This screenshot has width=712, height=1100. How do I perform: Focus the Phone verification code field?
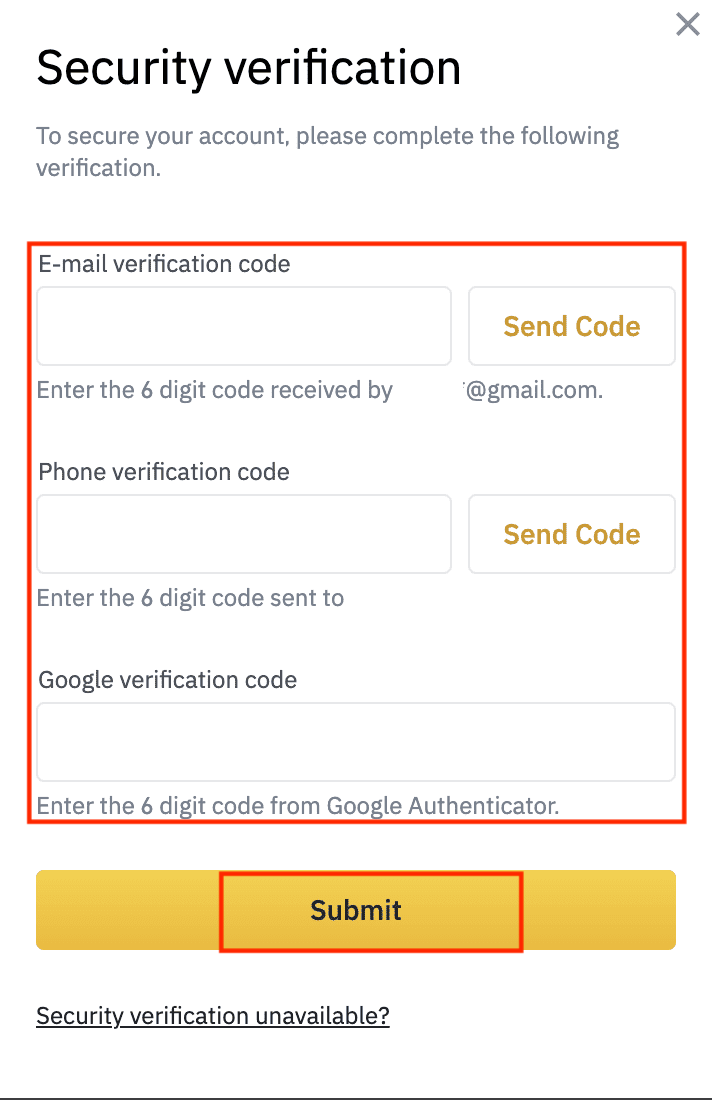(244, 534)
